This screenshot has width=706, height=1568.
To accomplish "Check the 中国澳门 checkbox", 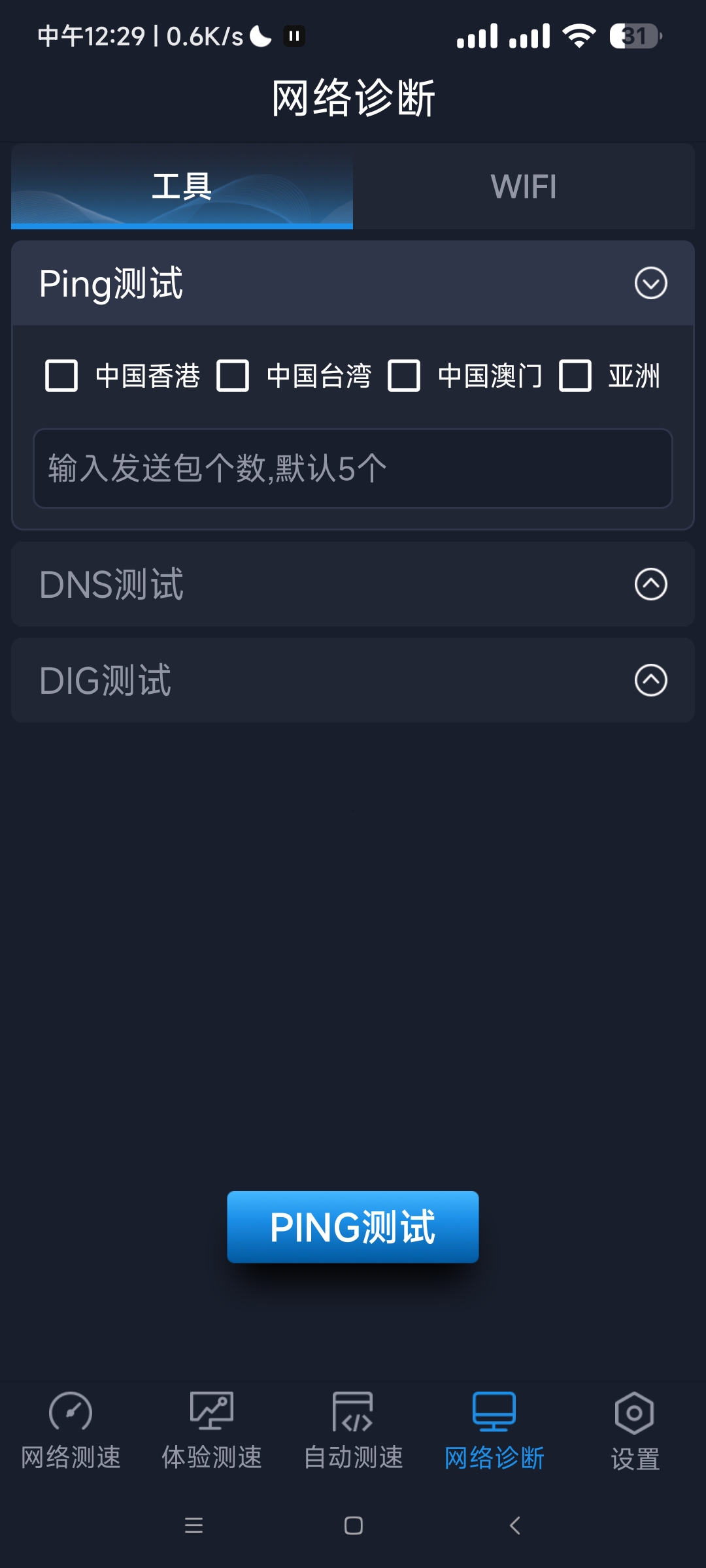I will tap(404, 376).
